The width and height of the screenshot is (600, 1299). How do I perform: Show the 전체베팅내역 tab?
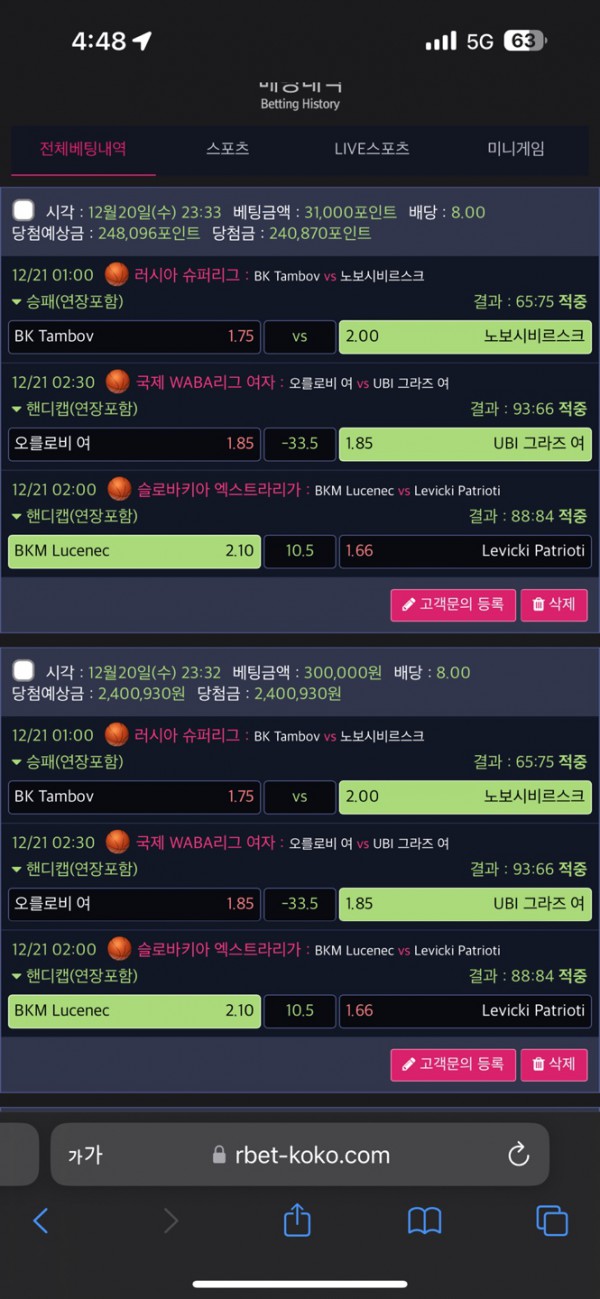(x=83, y=149)
